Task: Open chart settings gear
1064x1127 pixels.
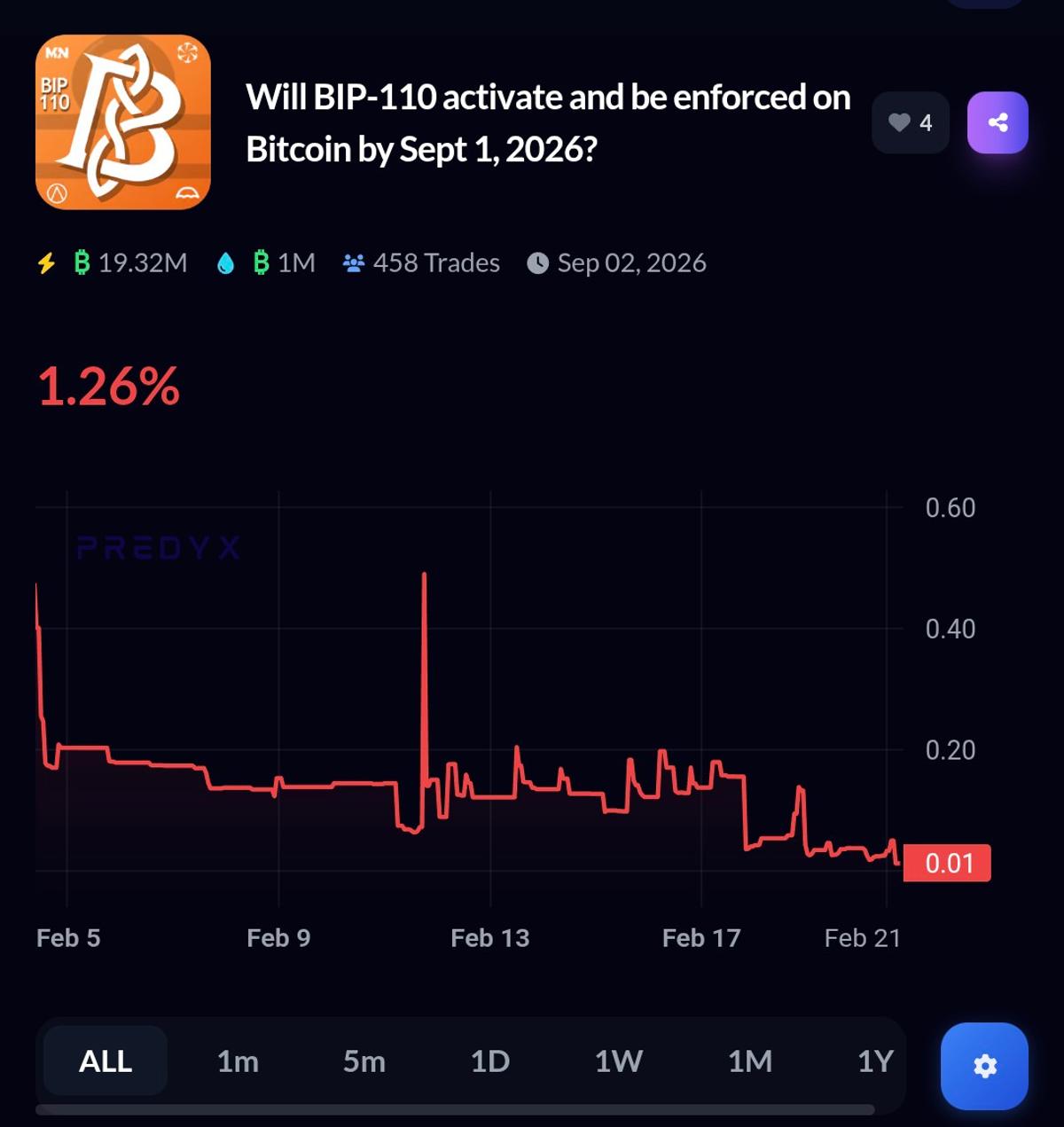Action: pyautogui.click(x=984, y=1066)
